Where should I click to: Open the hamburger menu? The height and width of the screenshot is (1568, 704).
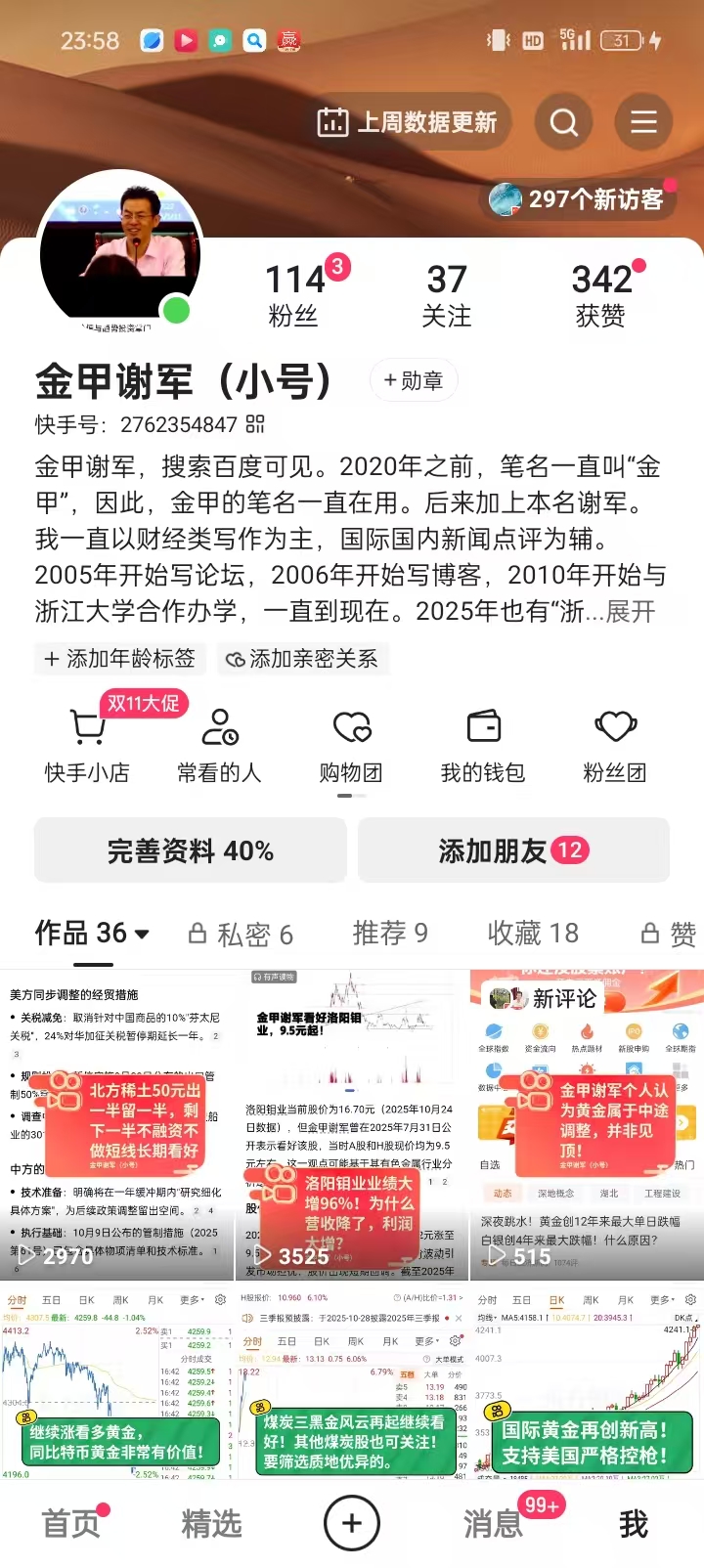click(x=642, y=122)
